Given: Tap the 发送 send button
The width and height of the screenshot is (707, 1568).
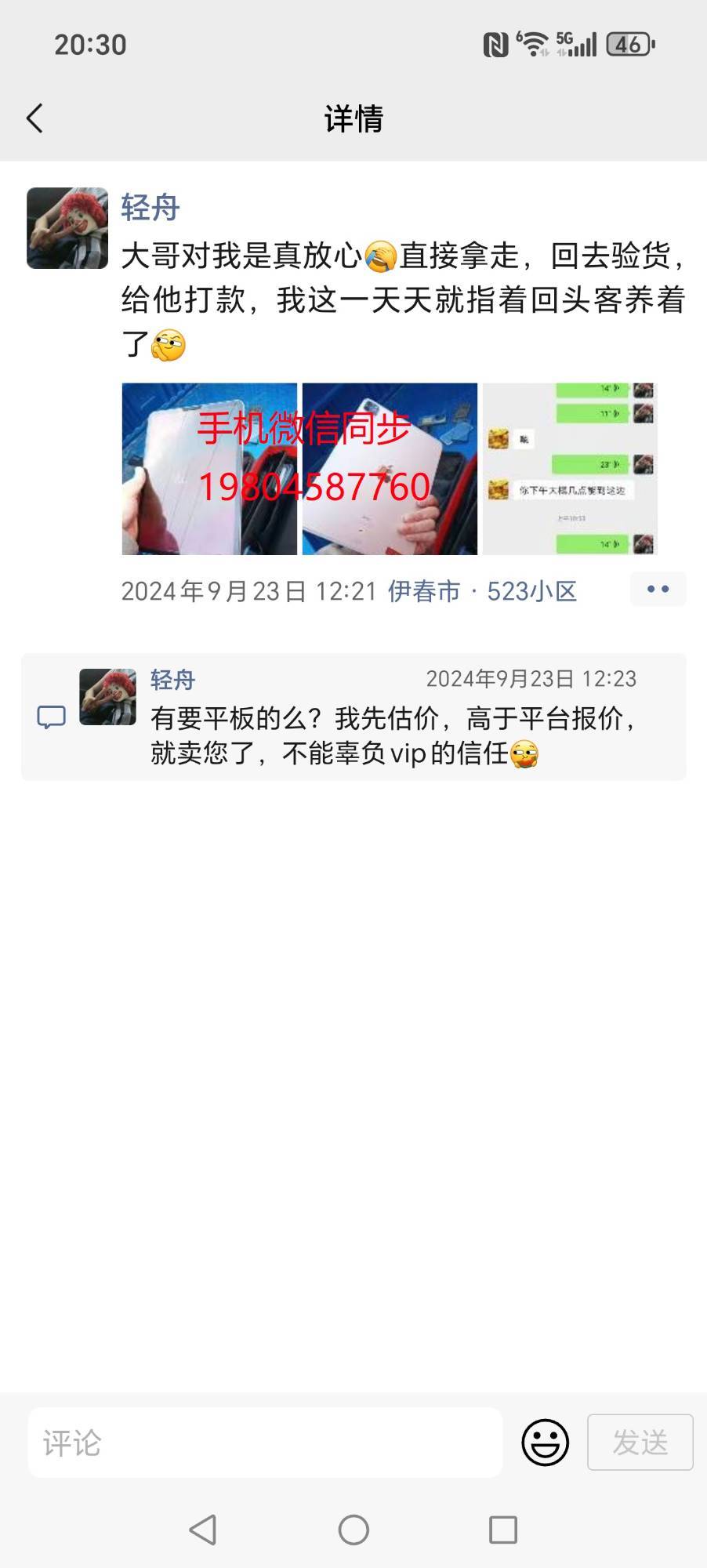Looking at the screenshot, I should coord(640,1443).
